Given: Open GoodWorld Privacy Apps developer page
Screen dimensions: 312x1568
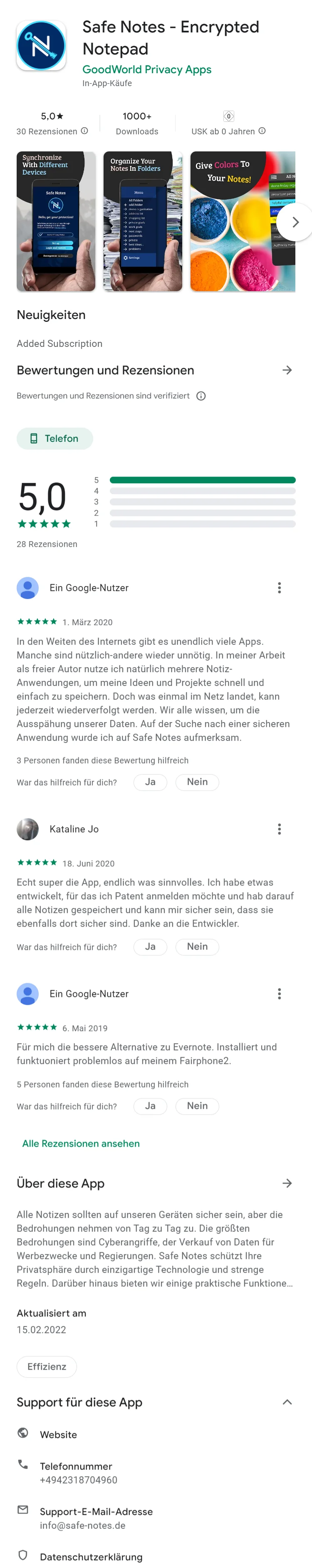Looking at the screenshot, I should point(146,69).
